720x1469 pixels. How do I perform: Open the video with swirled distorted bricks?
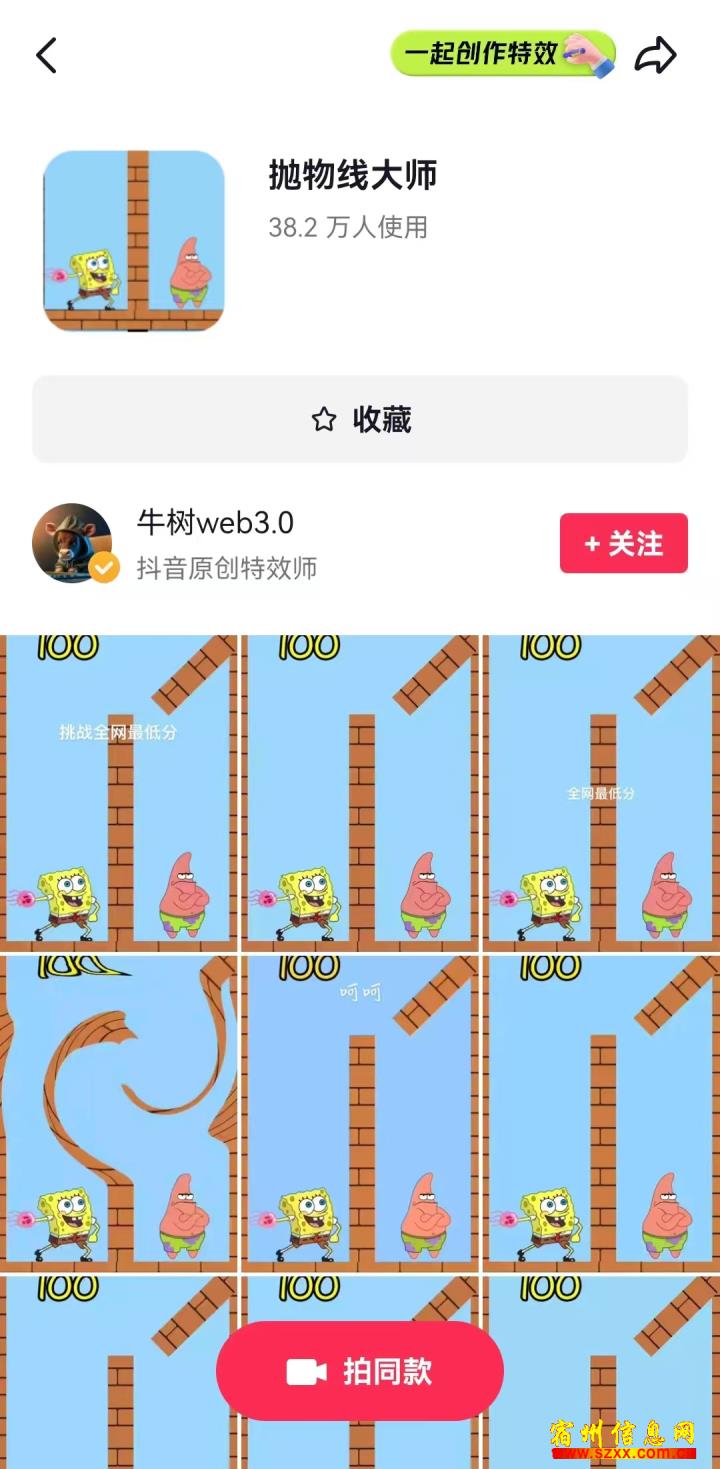pyautogui.click(x=119, y=1113)
